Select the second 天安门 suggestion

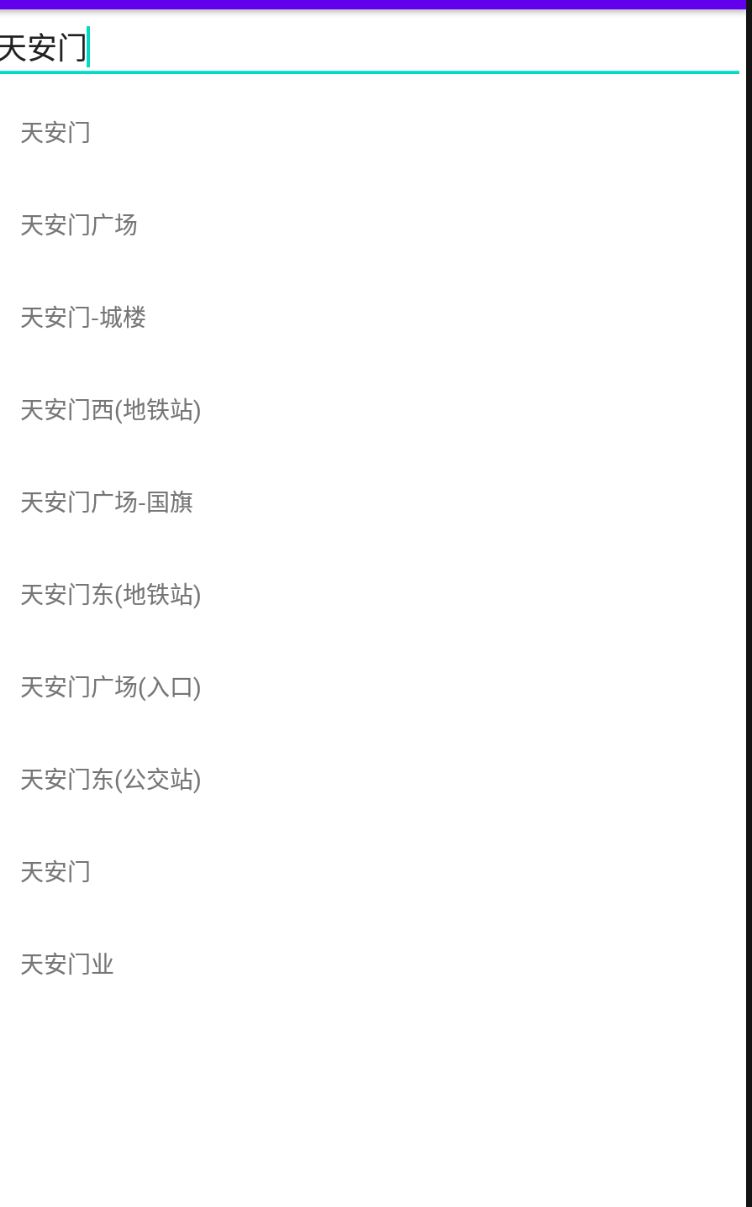[55, 872]
